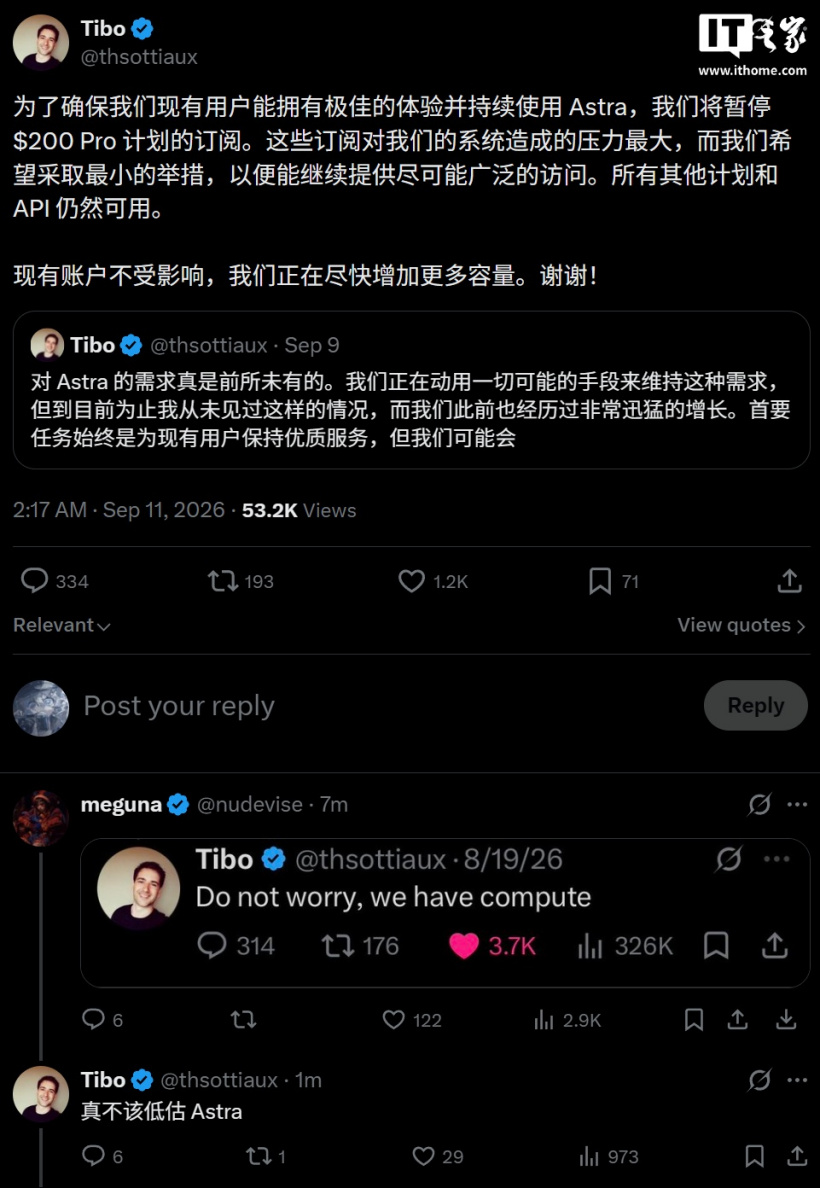Image resolution: width=820 pixels, height=1188 pixels.
Task: Open the Relevant sort dropdown
Action: click(x=62, y=625)
